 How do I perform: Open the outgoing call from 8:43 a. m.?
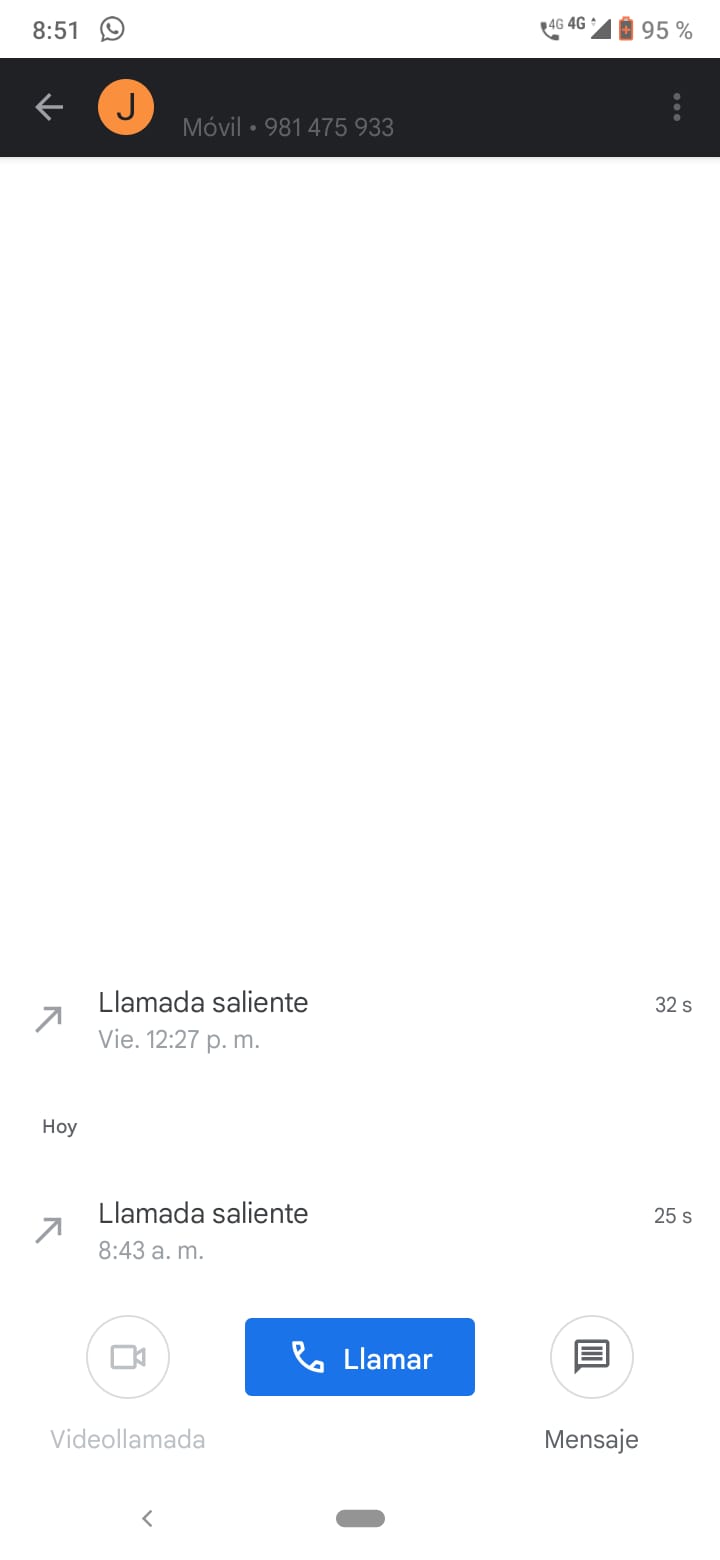[x=360, y=1231]
